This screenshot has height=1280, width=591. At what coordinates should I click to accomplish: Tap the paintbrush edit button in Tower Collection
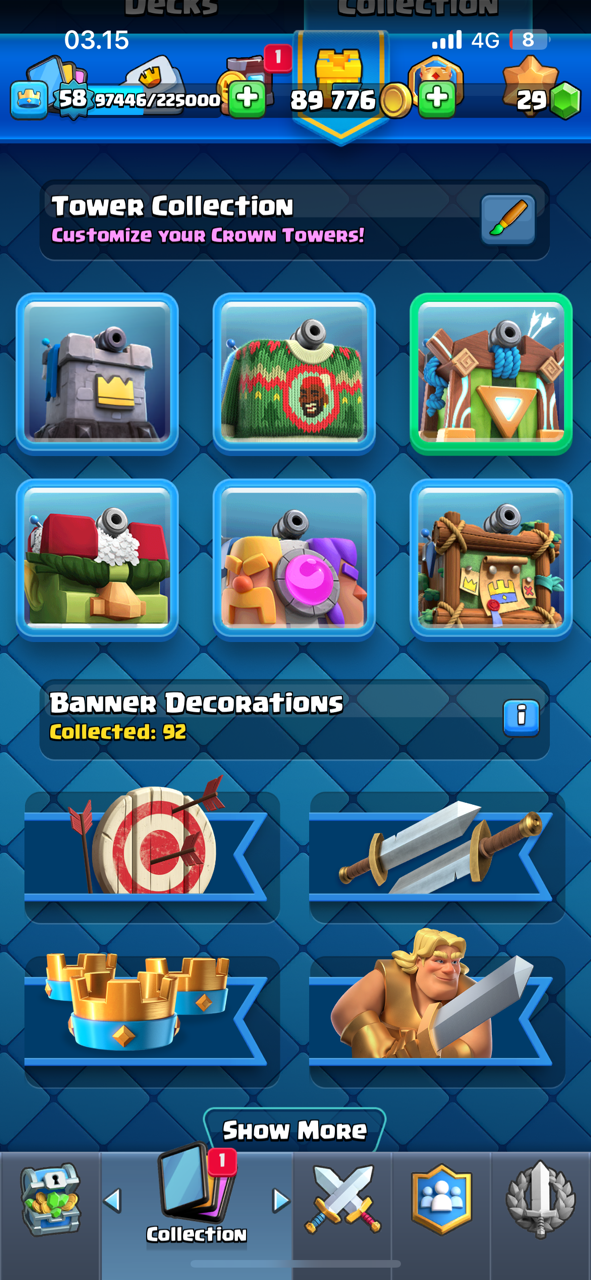[508, 220]
